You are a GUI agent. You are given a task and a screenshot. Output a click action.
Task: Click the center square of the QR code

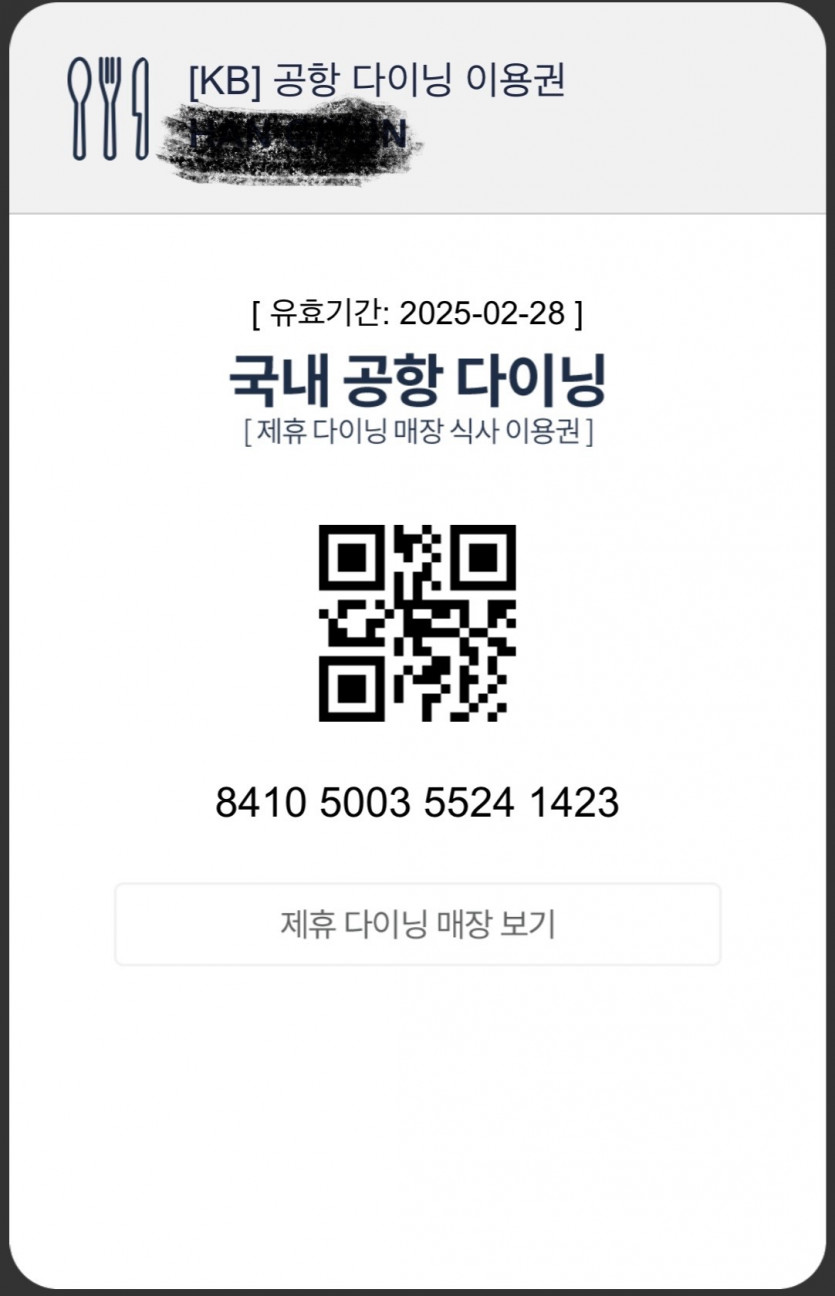tap(417, 623)
